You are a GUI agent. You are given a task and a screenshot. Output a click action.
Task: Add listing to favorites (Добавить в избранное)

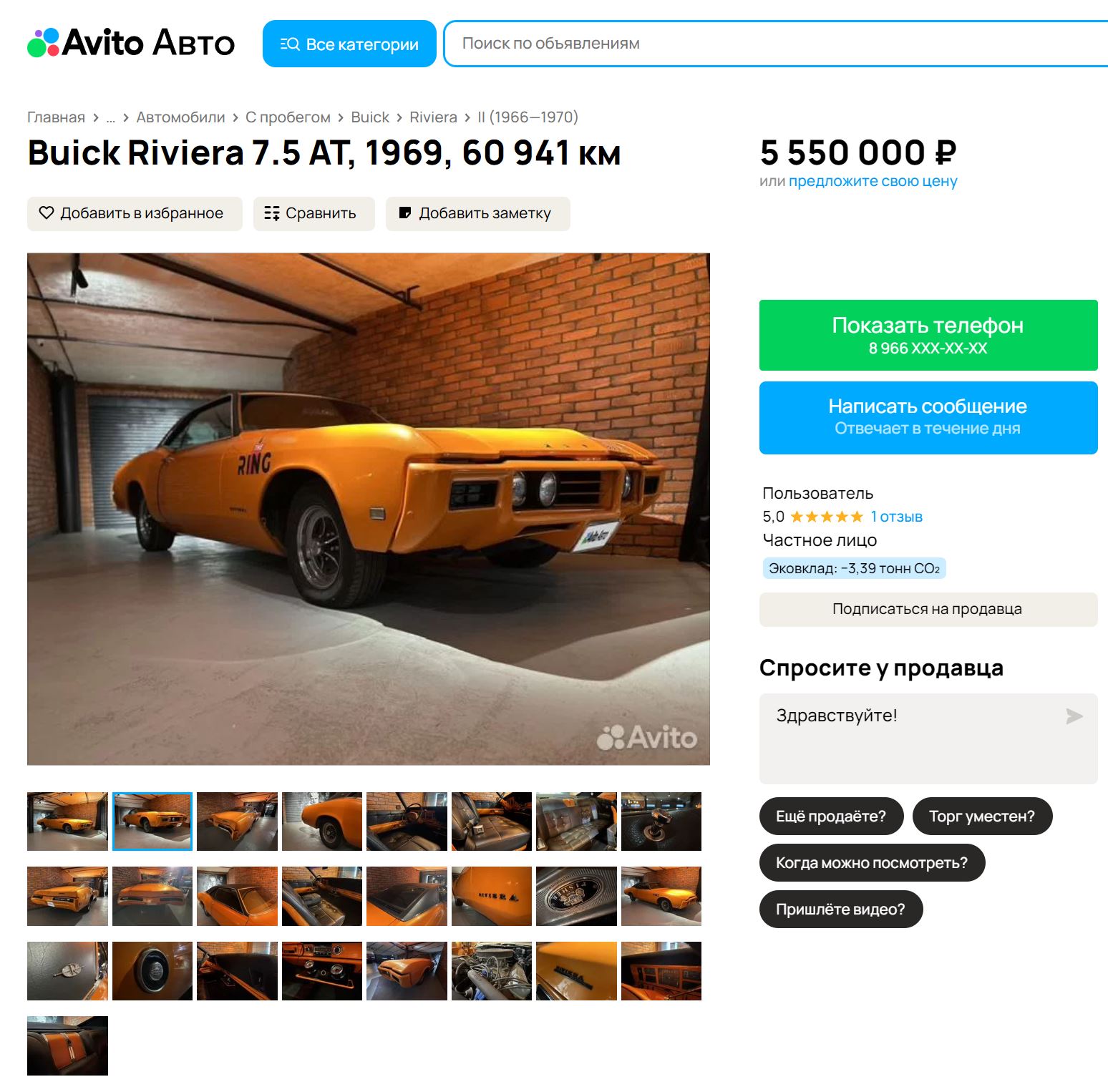[x=135, y=213]
